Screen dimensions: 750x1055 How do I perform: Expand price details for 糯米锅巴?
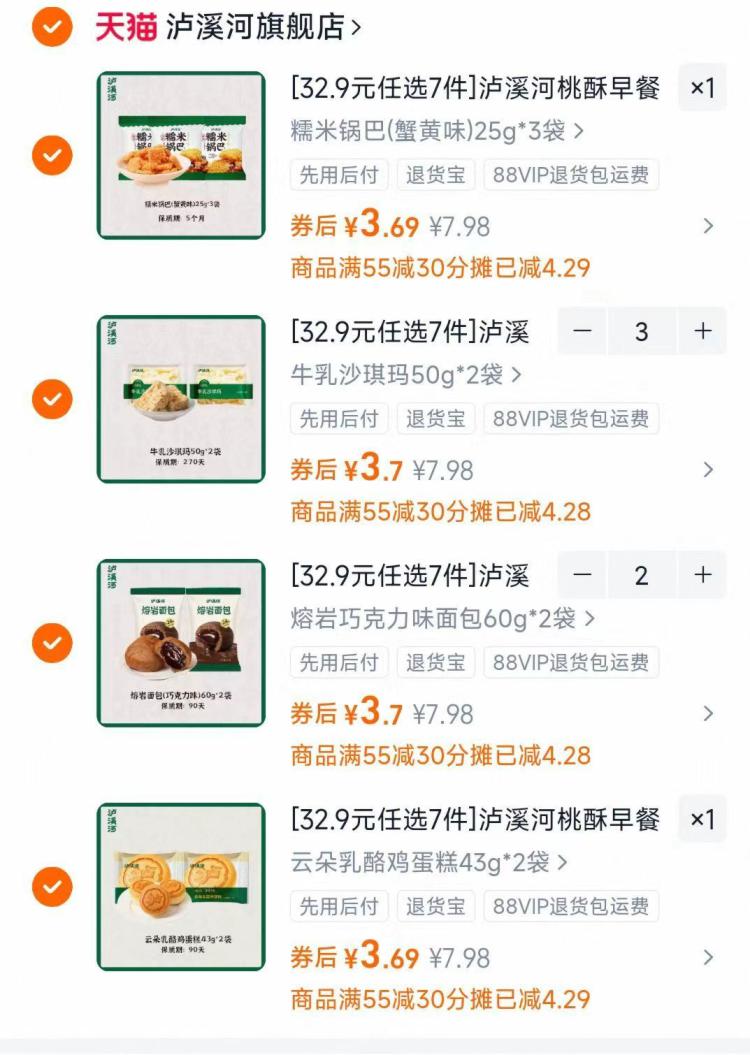[708, 226]
